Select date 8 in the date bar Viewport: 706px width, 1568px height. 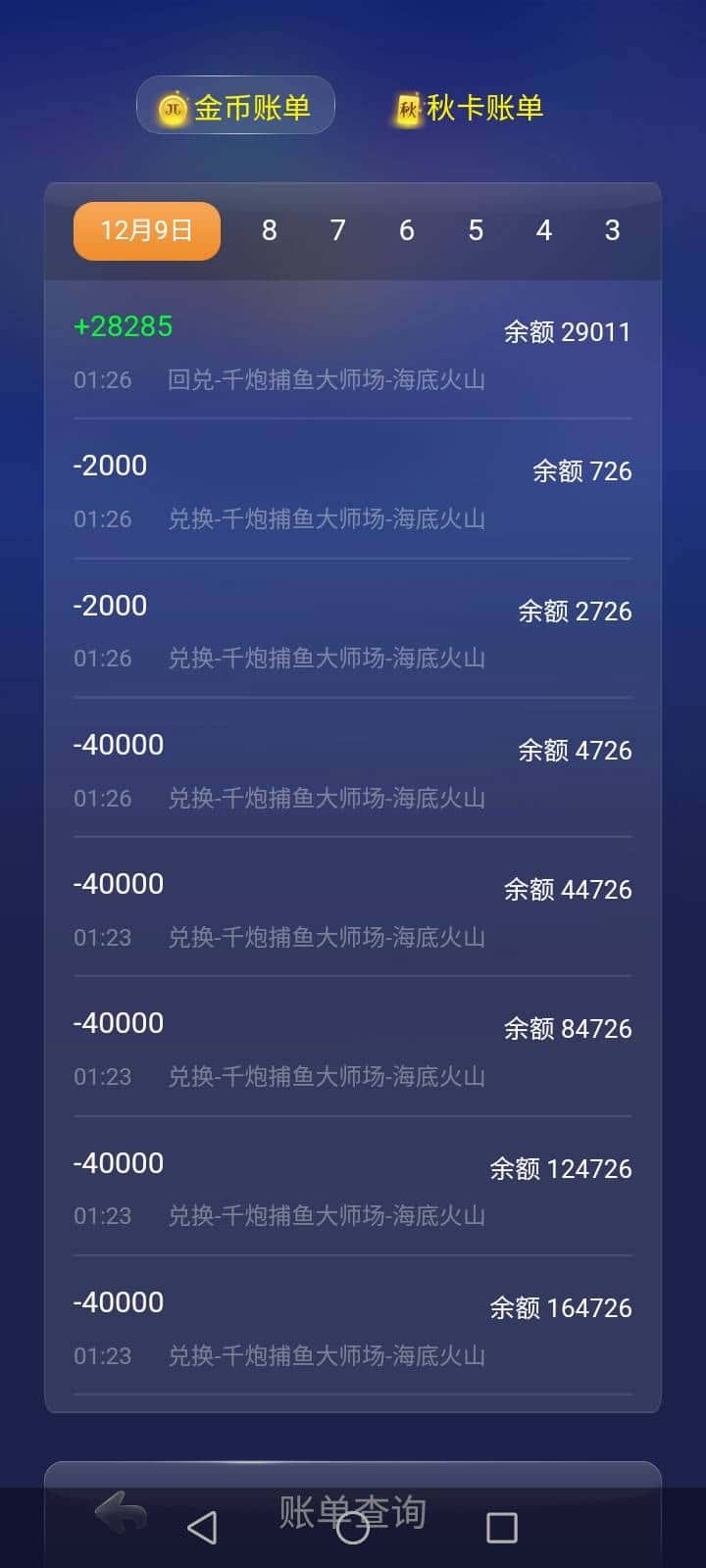pyautogui.click(x=269, y=230)
